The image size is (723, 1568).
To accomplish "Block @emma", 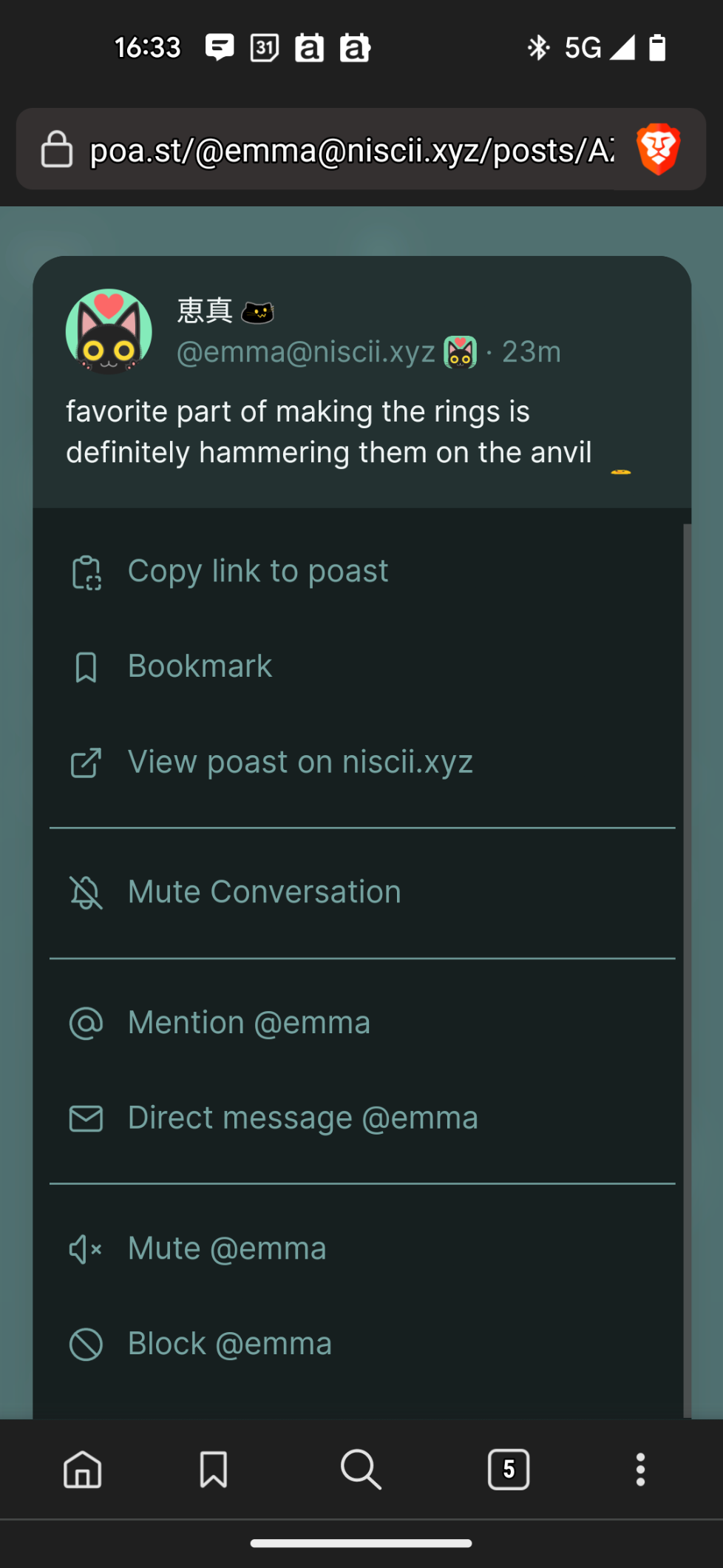I will coord(229,1345).
